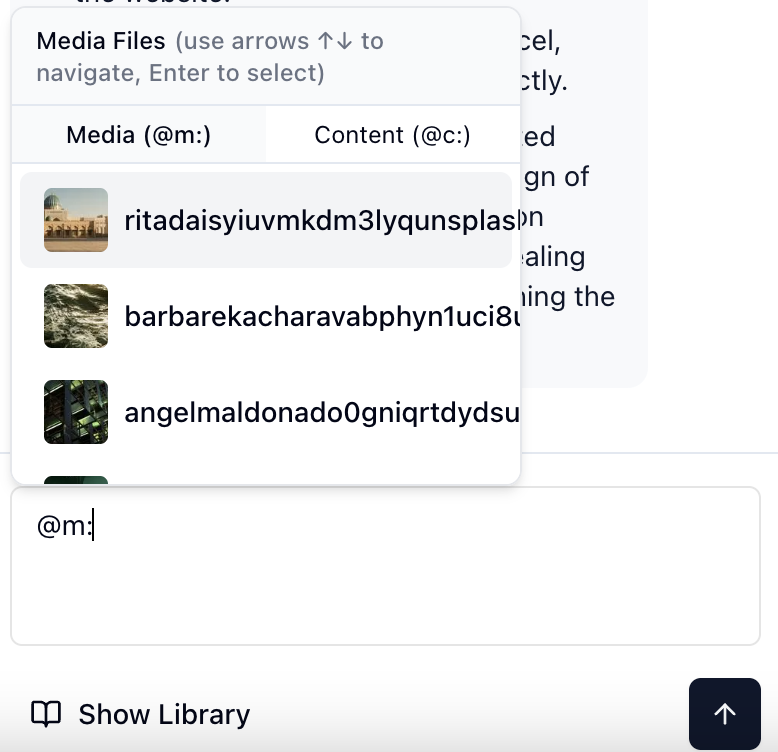Switch to the Content (@c:) tab
The image size is (778, 752).
[x=392, y=135]
